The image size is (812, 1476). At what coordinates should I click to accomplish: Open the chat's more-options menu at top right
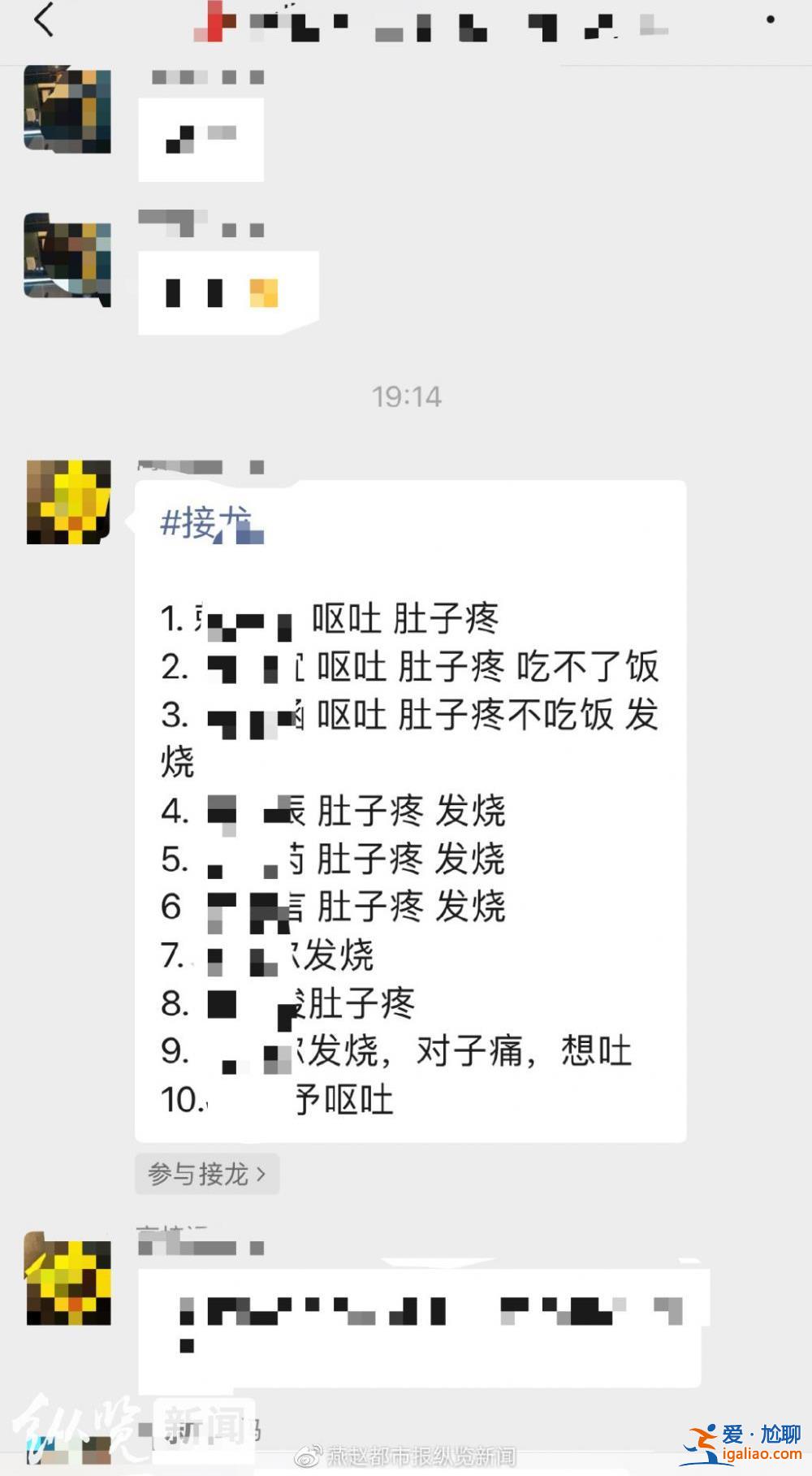[770, 19]
